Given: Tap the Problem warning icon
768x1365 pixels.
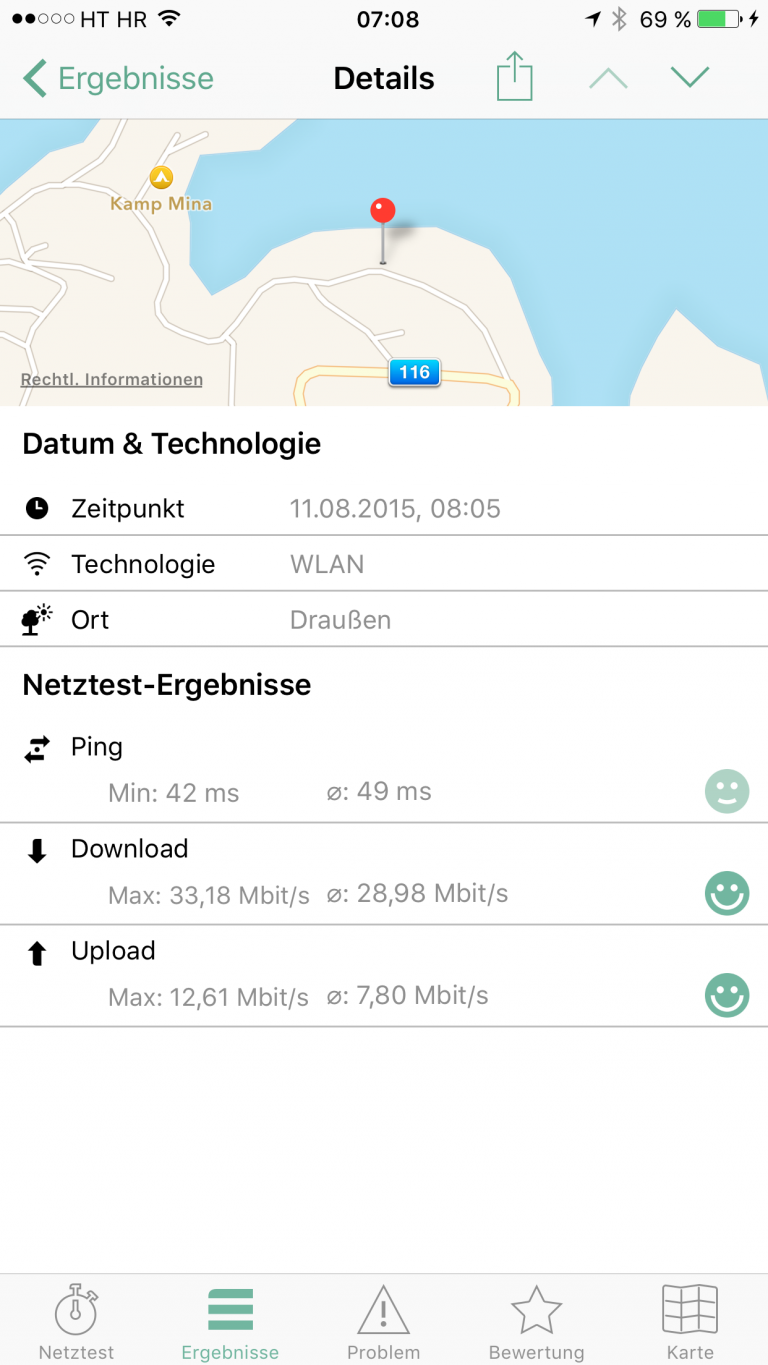Looking at the screenshot, I should tap(383, 1310).
